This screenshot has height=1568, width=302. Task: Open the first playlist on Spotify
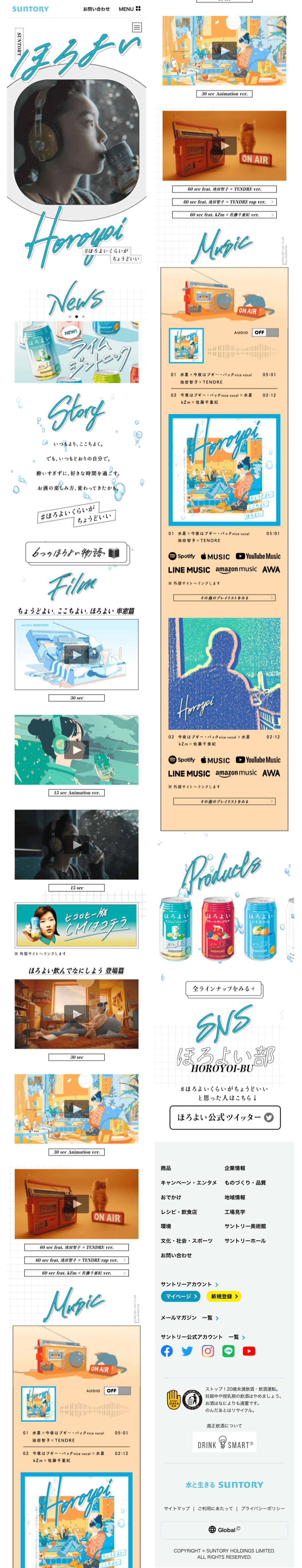point(181,556)
